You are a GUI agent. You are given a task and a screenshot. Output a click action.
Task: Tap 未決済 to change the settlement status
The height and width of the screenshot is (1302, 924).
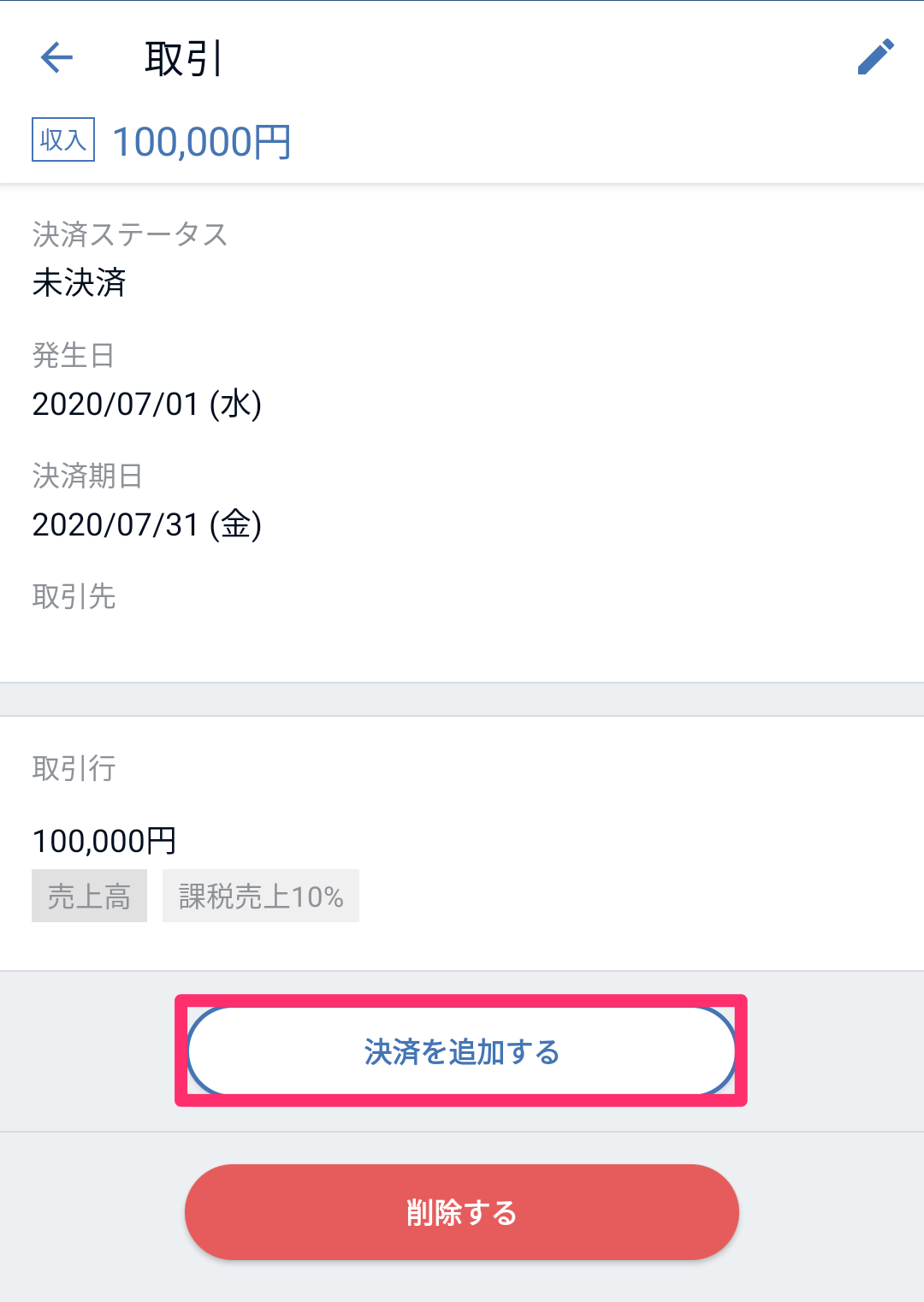coord(80,282)
